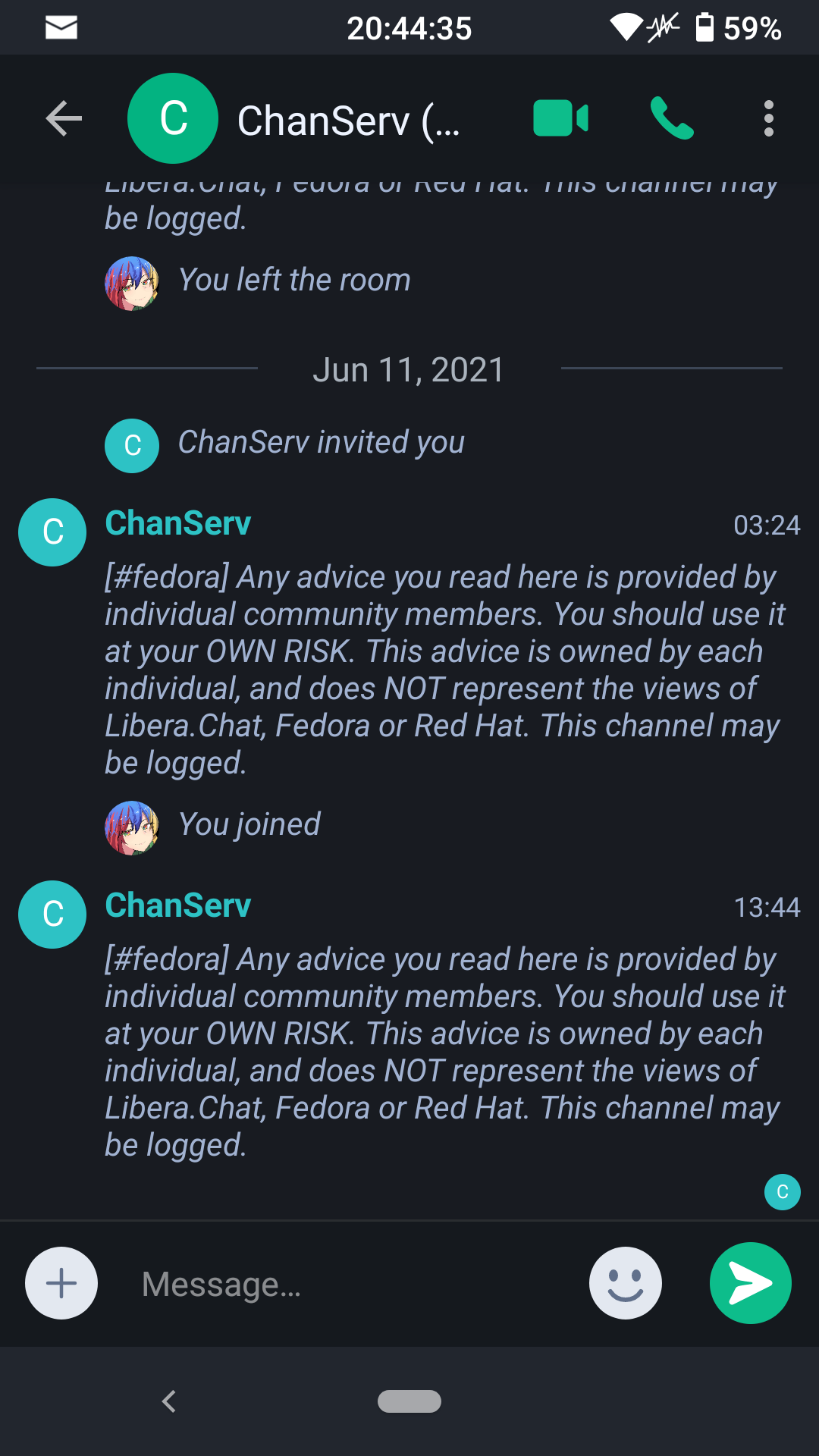
Task: Go back using the top-left arrow
Action: pyautogui.click(x=64, y=119)
